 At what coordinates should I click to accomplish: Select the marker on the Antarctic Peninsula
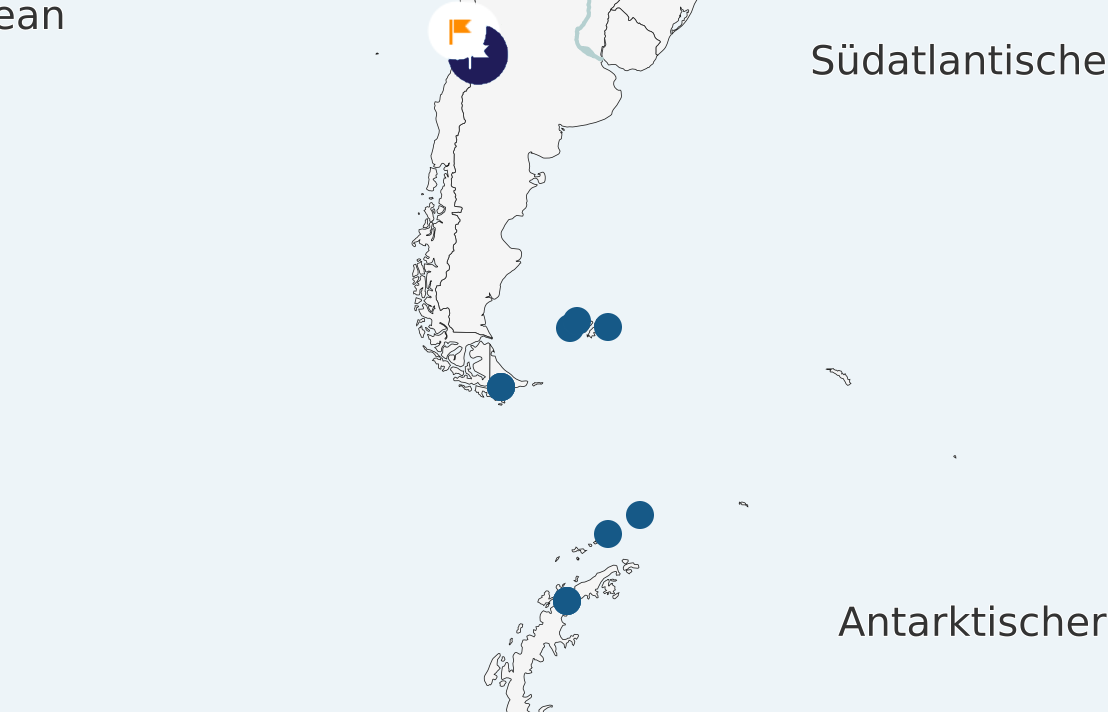(567, 601)
